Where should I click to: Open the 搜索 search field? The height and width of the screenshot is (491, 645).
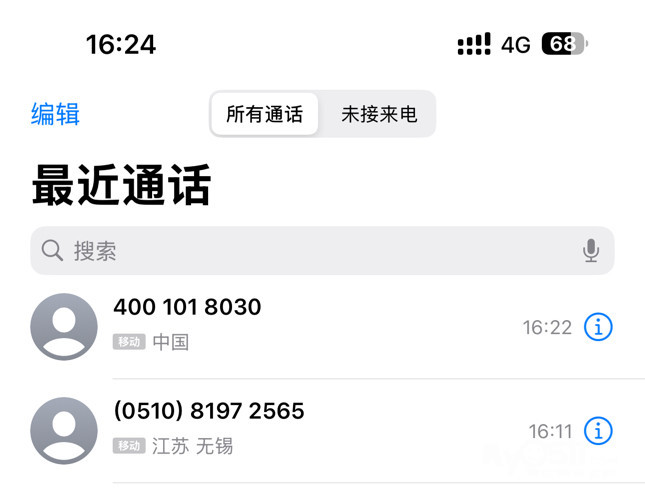[x=300, y=251]
